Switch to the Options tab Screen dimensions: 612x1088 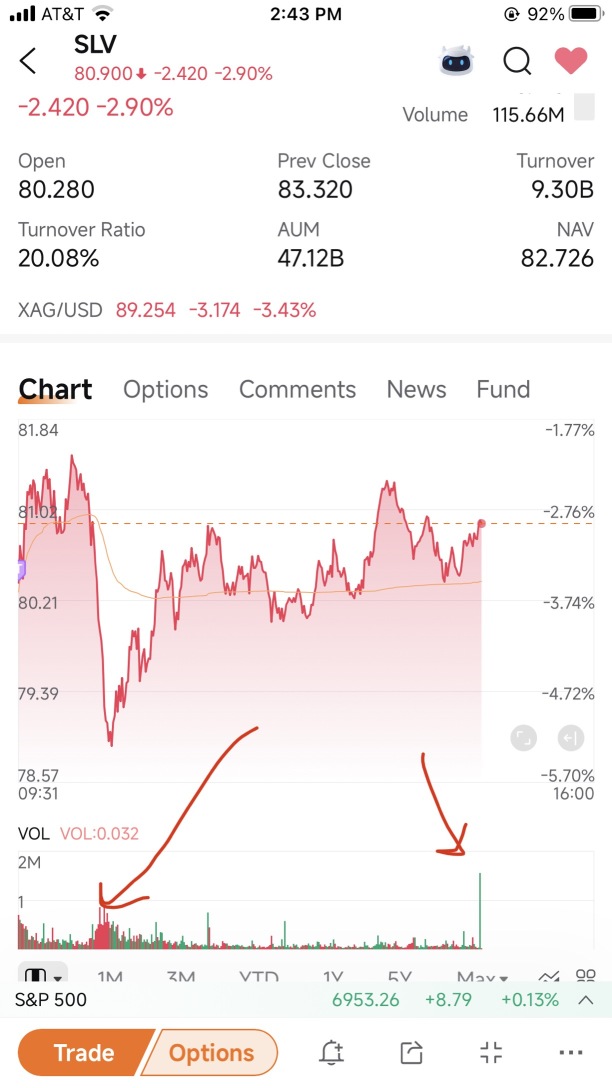pos(166,389)
